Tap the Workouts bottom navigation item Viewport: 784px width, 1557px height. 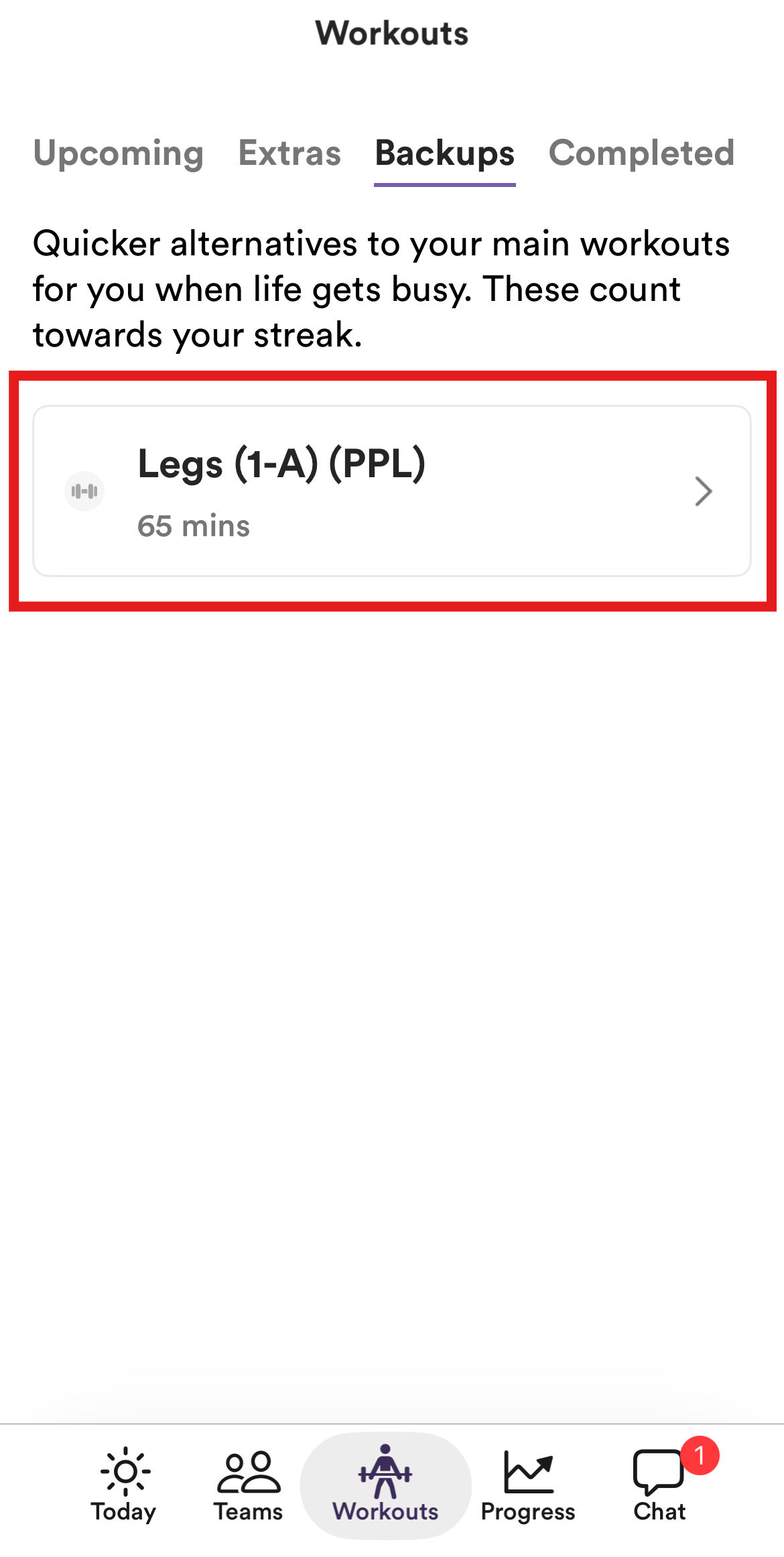[x=385, y=1486]
